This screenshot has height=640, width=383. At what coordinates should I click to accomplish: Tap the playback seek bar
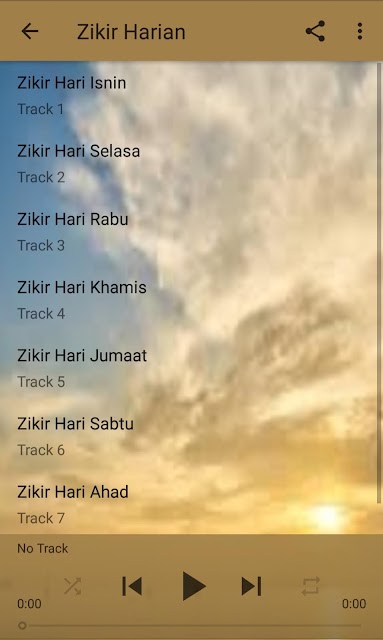(191, 625)
